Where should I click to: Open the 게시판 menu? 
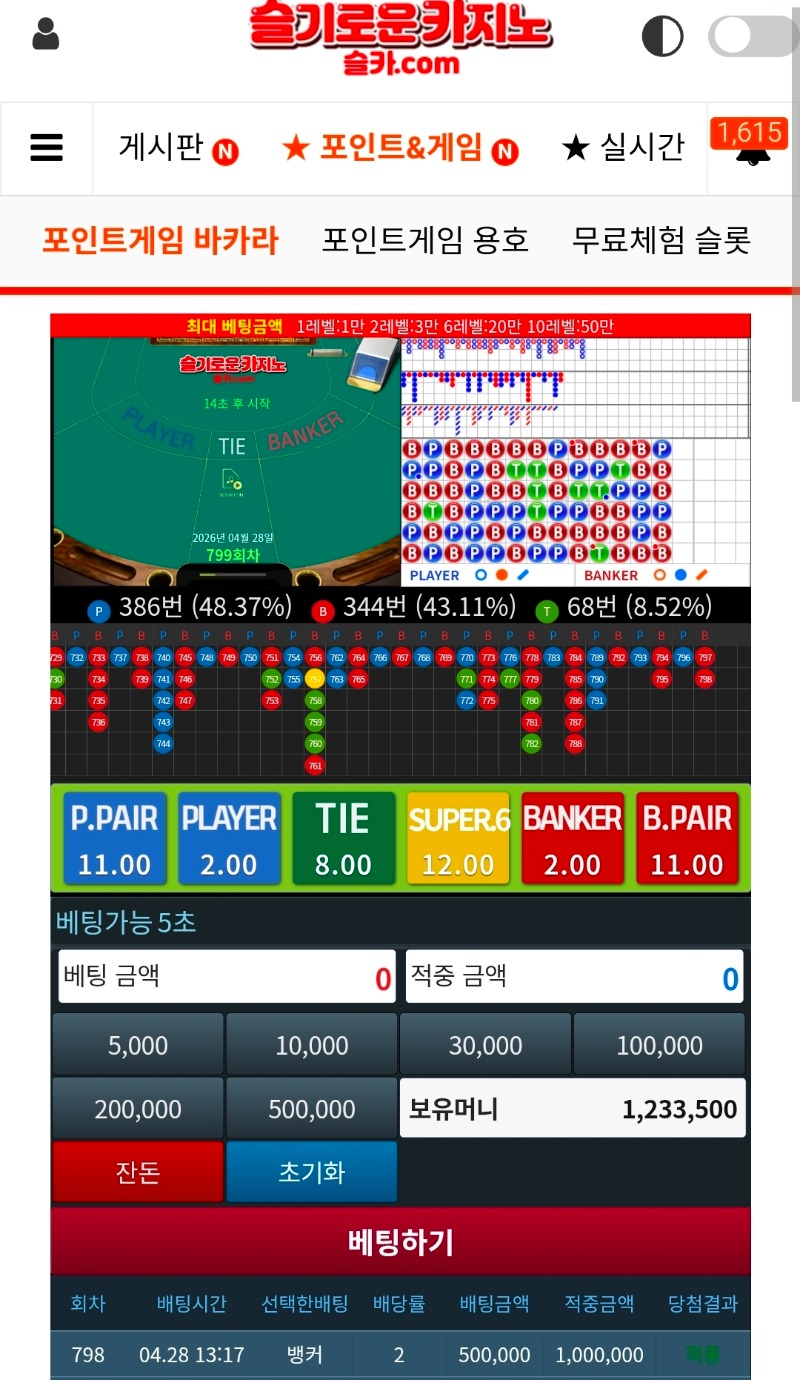pos(178,149)
